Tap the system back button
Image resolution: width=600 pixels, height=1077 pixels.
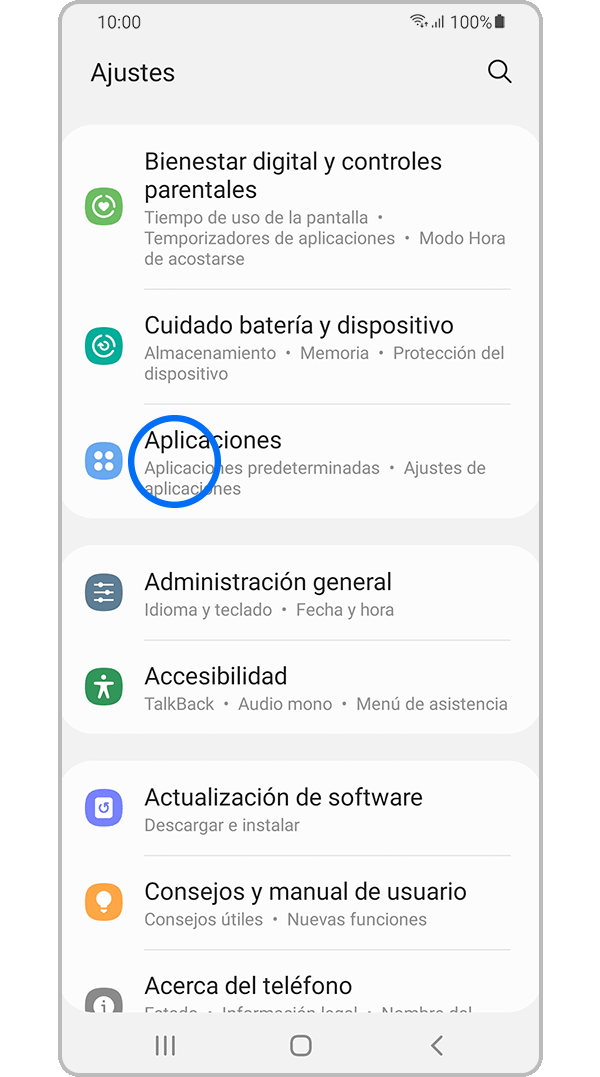pos(436,1046)
